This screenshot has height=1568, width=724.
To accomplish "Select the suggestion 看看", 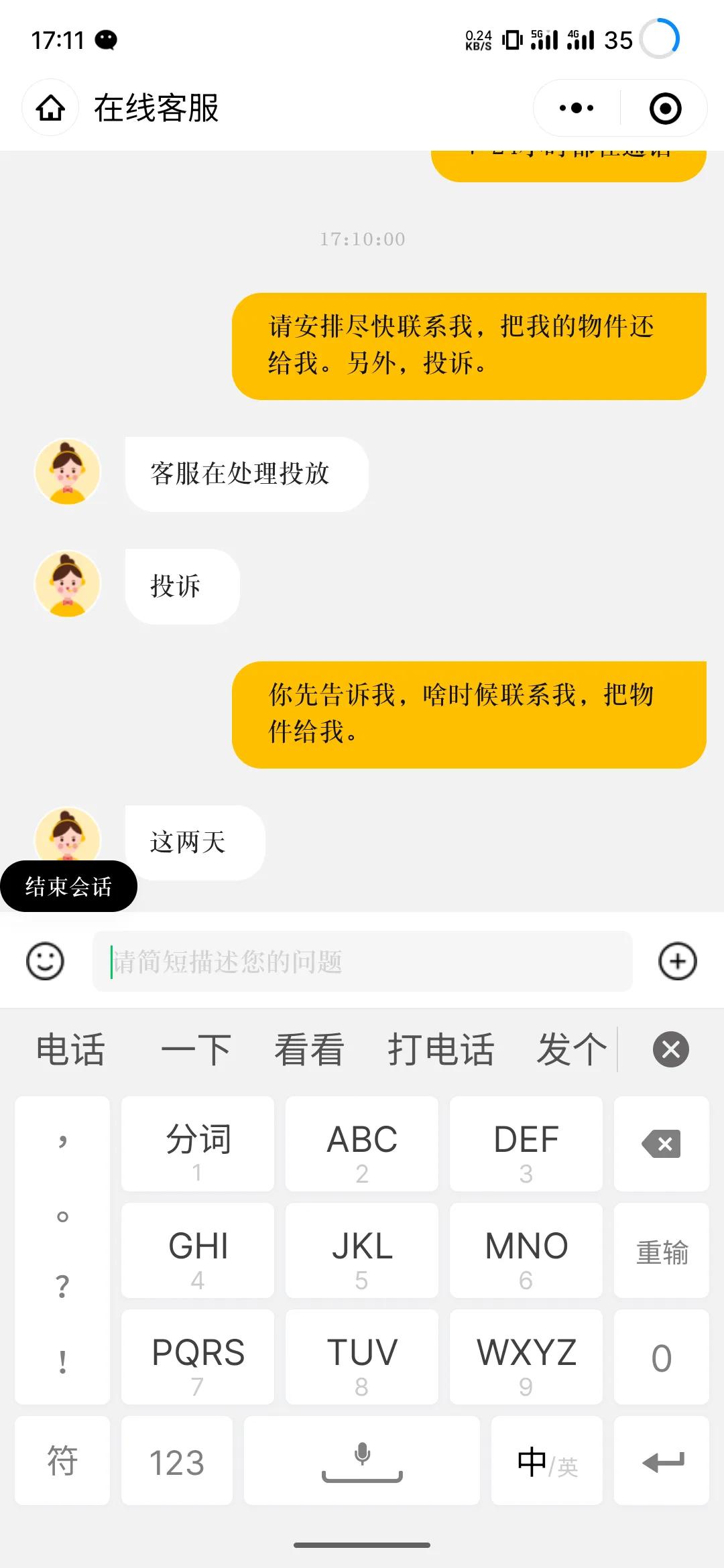I will pos(308,1049).
